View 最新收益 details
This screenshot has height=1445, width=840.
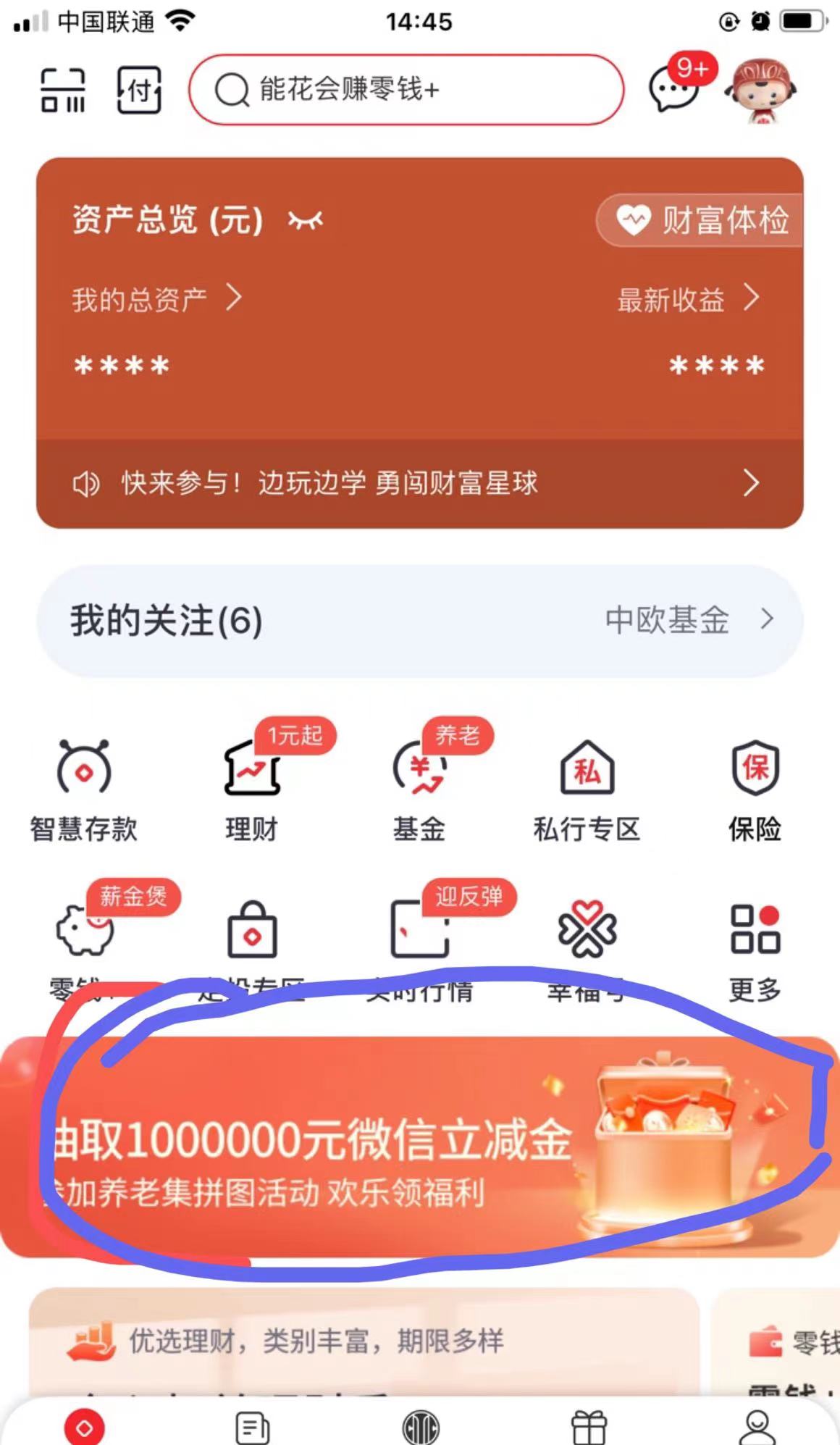686,298
